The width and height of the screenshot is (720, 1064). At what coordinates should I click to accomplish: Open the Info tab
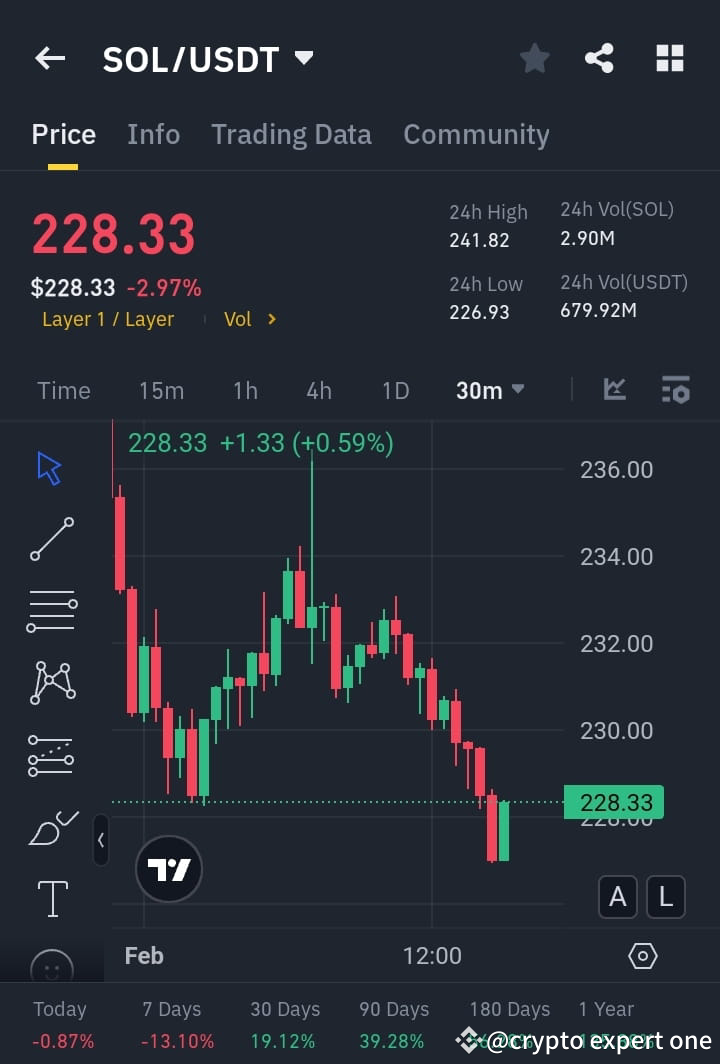click(153, 134)
